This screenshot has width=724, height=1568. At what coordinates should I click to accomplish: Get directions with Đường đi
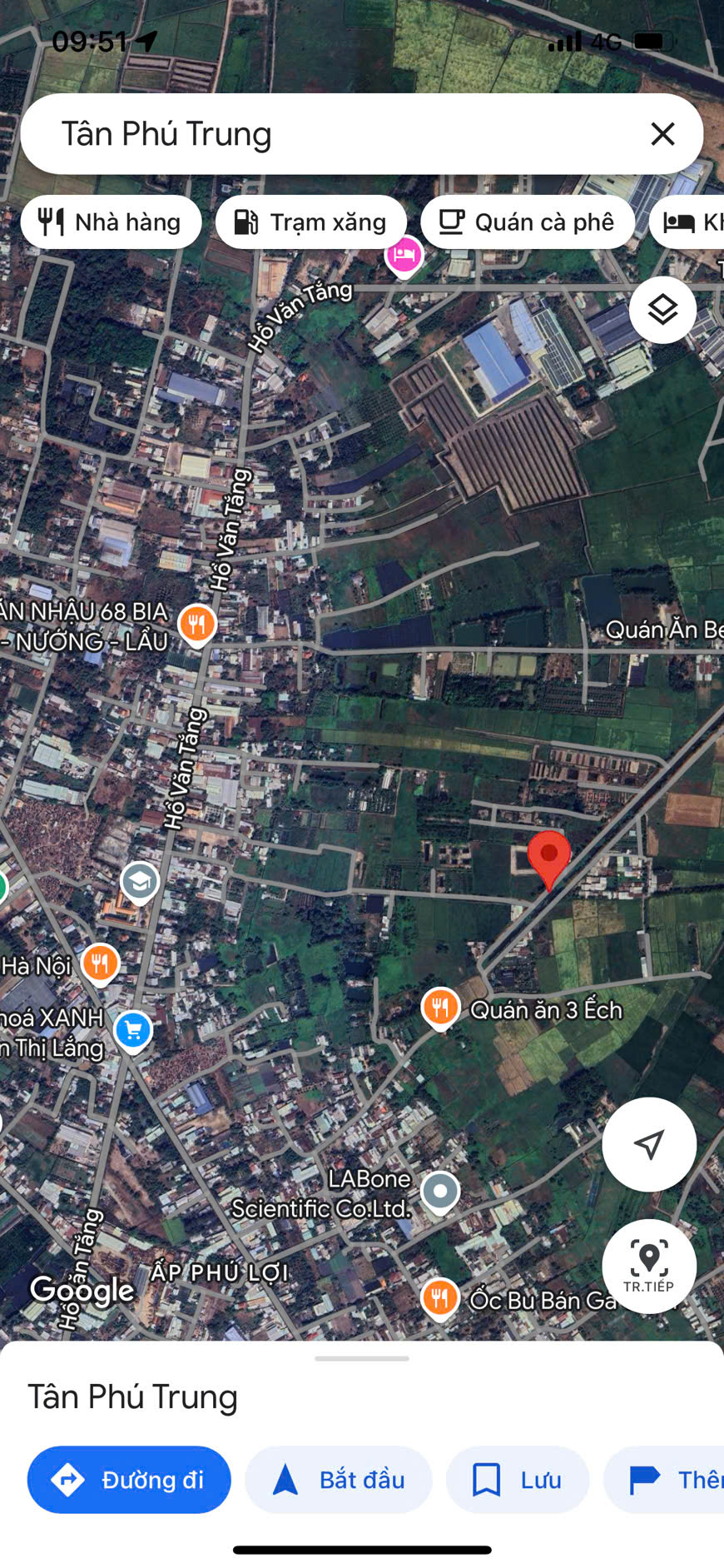[x=129, y=1480]
